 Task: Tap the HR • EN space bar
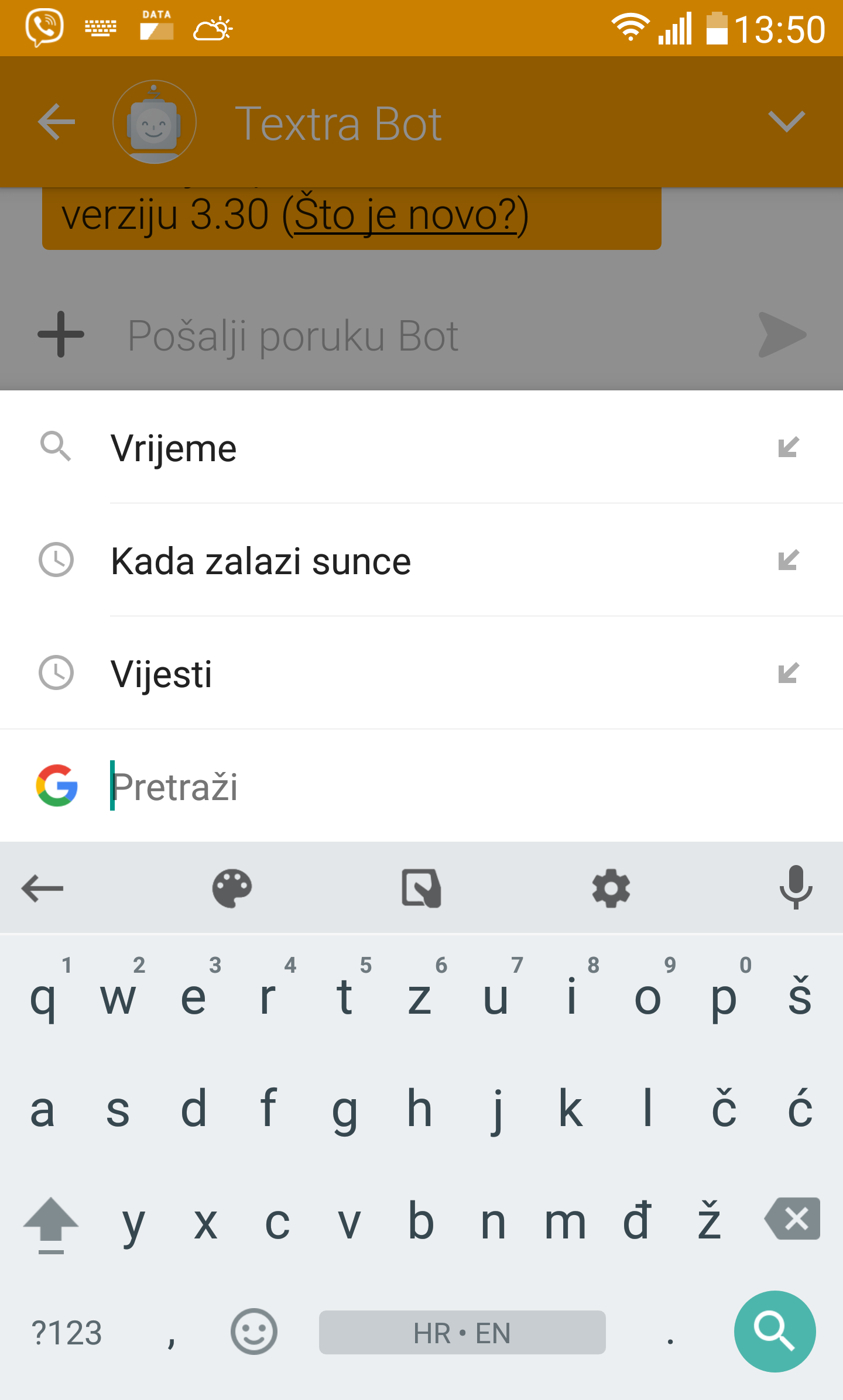pyautogui.click(x=462, y=1332)
